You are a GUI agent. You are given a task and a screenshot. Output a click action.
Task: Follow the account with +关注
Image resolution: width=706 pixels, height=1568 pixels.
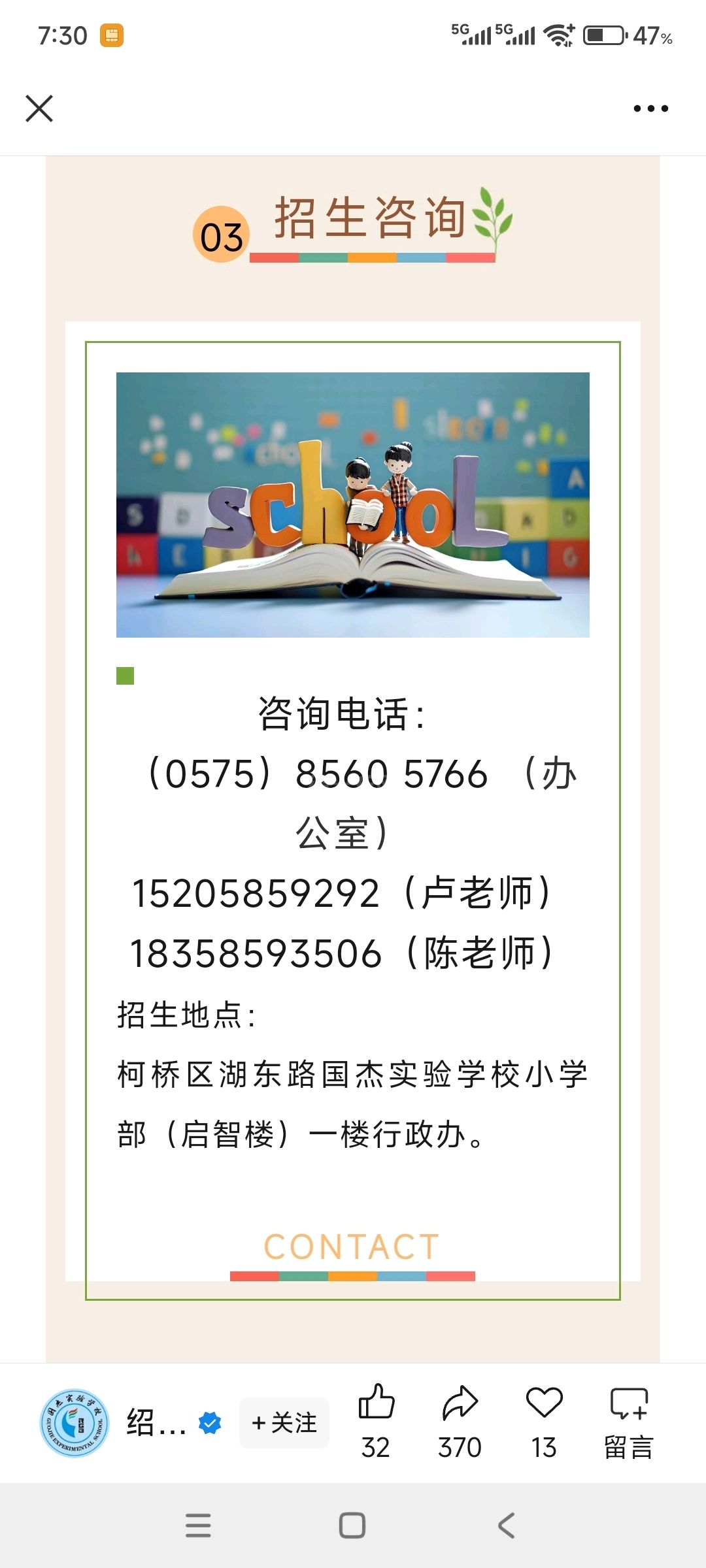[284, 1422]
